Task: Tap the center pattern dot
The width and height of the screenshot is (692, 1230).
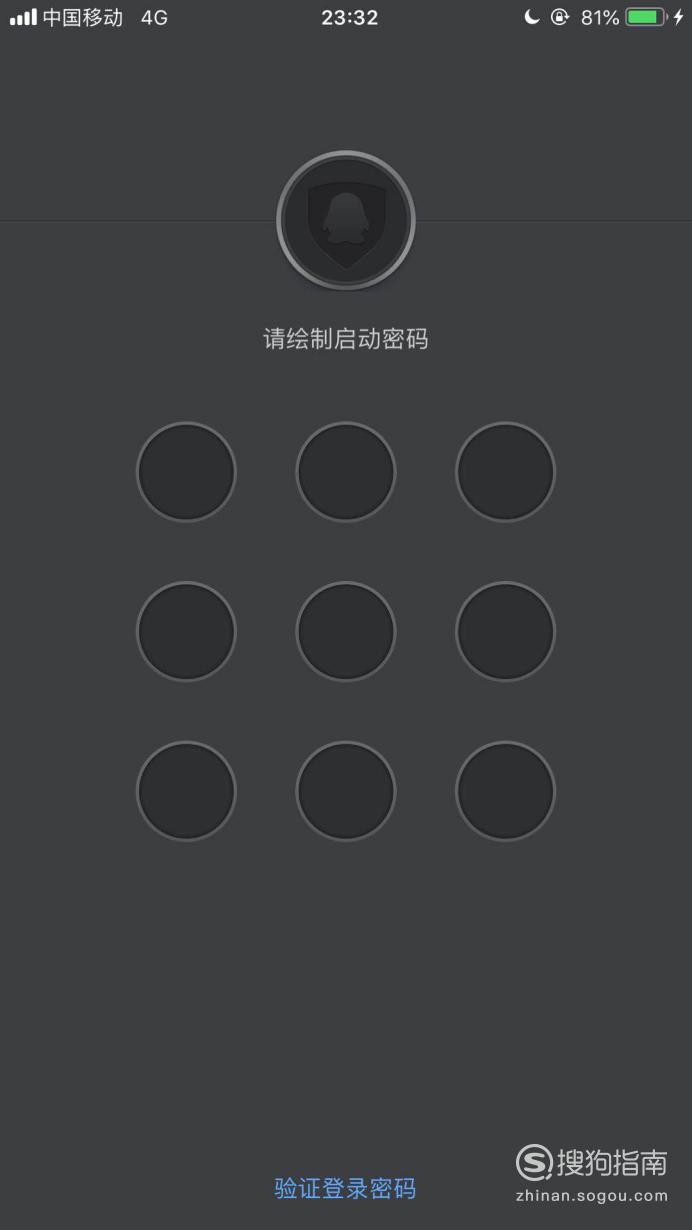Action: click(346, 631)
